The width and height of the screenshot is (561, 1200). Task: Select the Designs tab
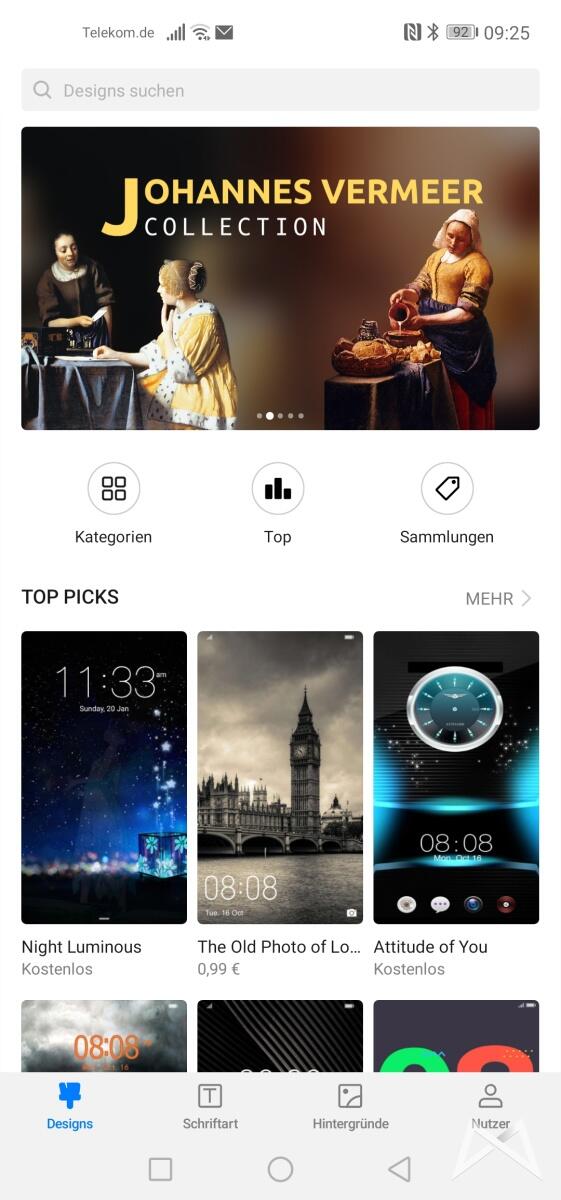[x=70, y=1107]
